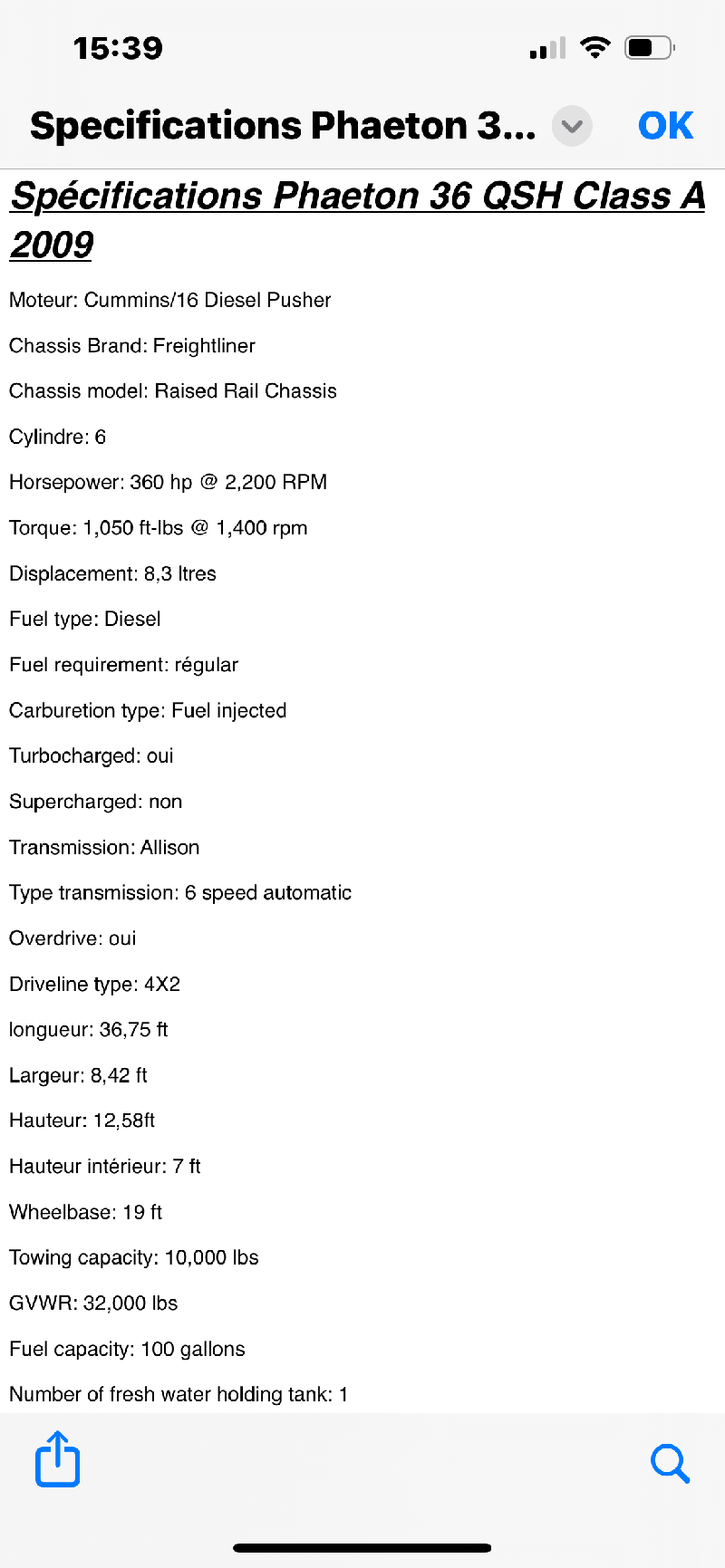Share this specifications document

(x=58, y=1458)
